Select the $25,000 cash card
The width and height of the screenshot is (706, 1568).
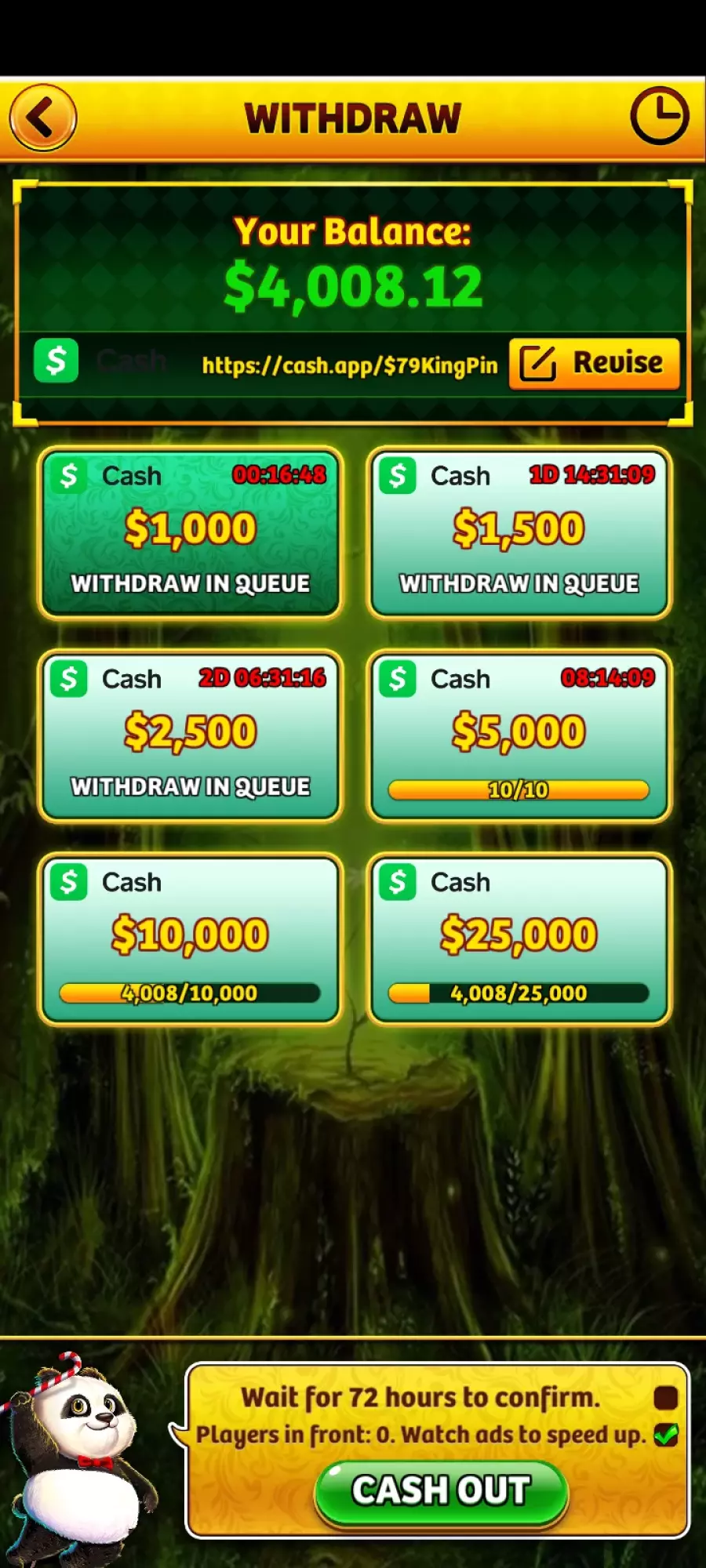pyautogui.click(x=519, y=939)
